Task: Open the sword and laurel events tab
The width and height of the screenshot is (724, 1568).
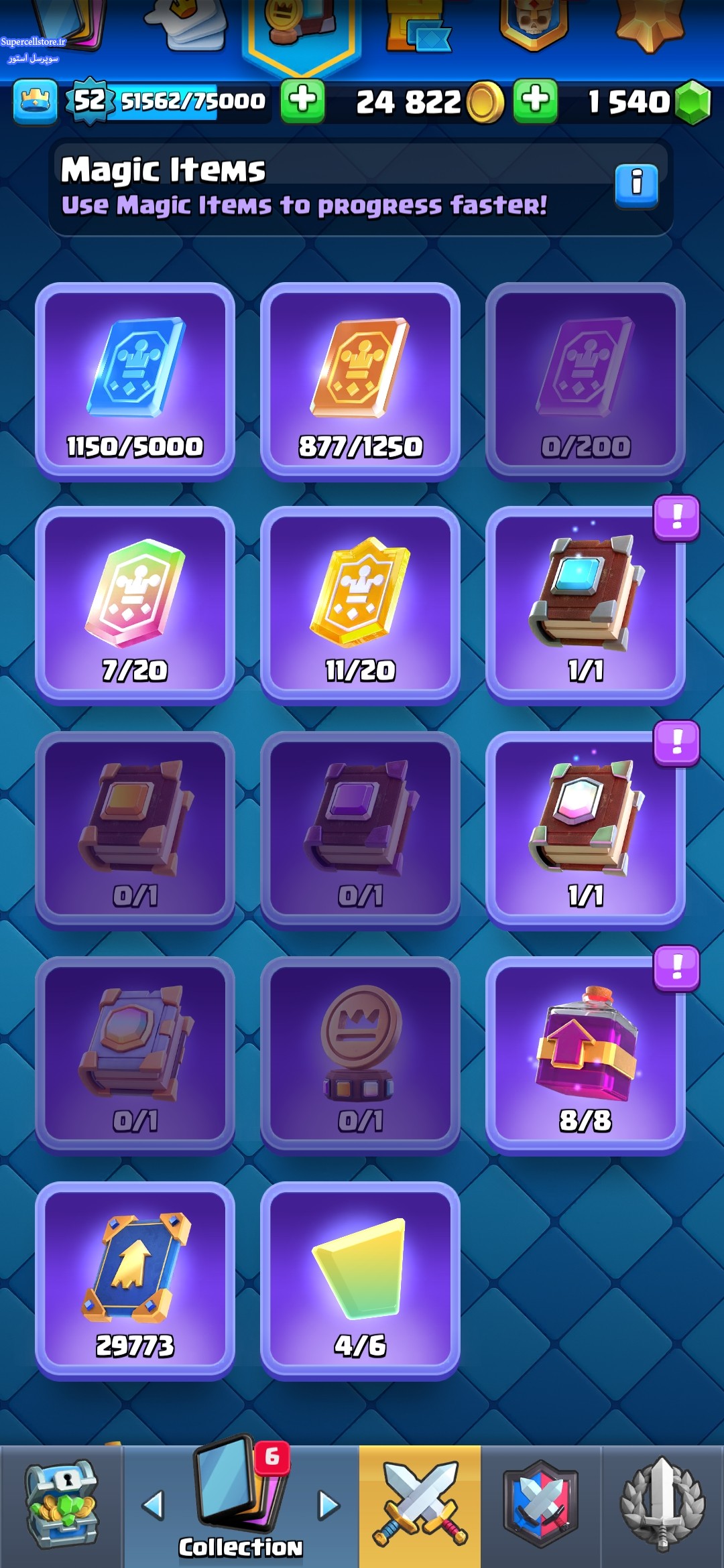Action: click(662, 1506)
